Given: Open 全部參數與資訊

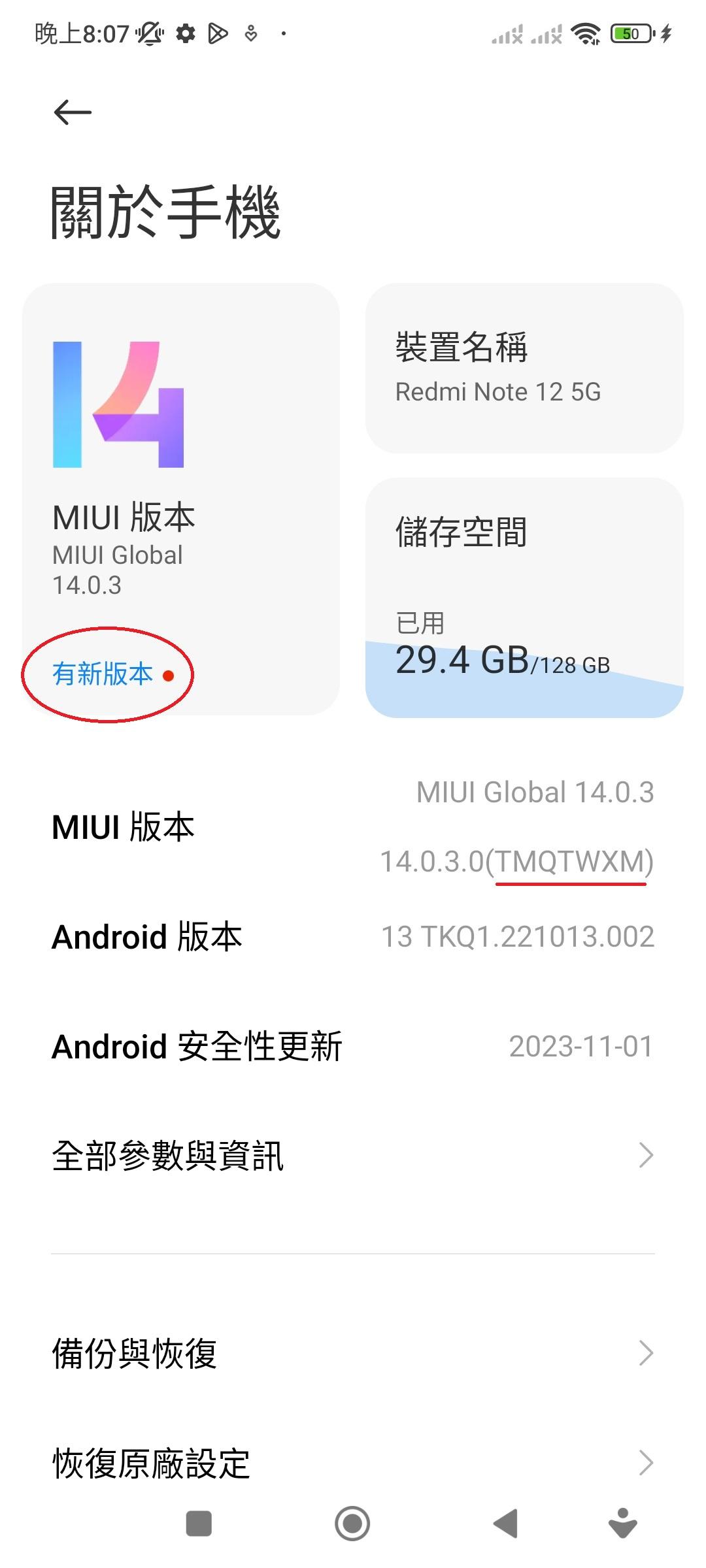Looking at the screenshot, I should 353,1156.
